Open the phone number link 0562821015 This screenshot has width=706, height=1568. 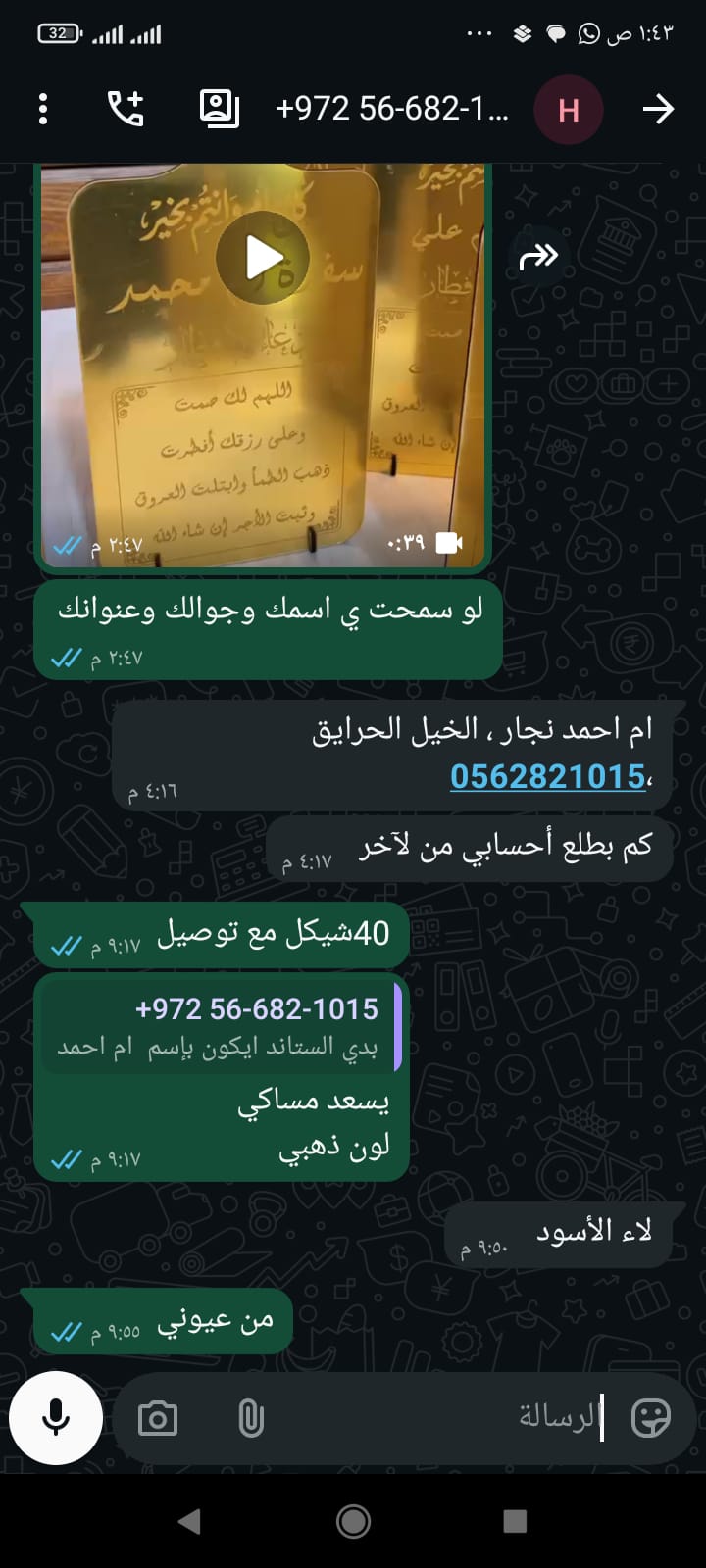click(x=547, y=777)
